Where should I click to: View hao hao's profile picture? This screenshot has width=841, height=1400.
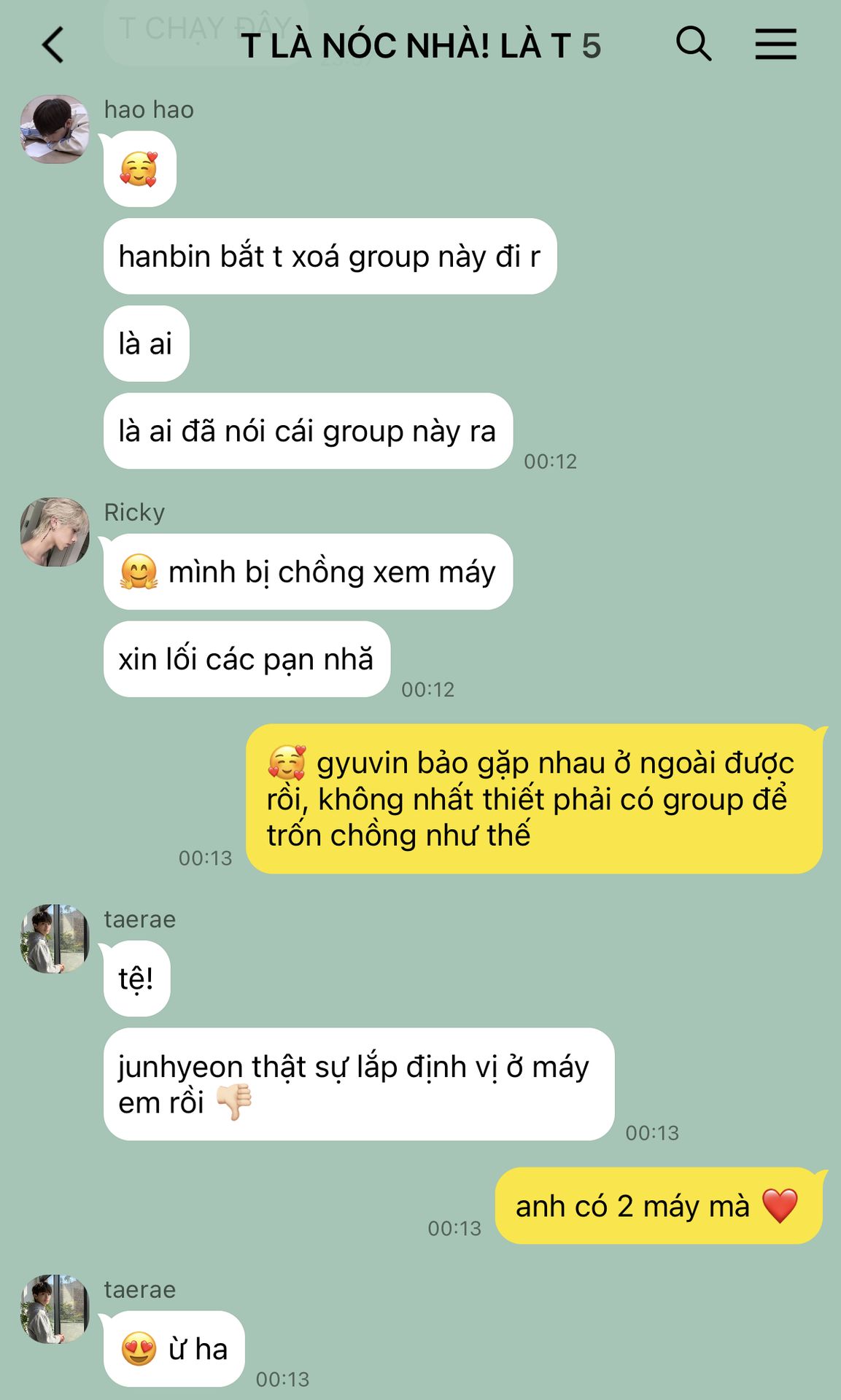[55, 129]
